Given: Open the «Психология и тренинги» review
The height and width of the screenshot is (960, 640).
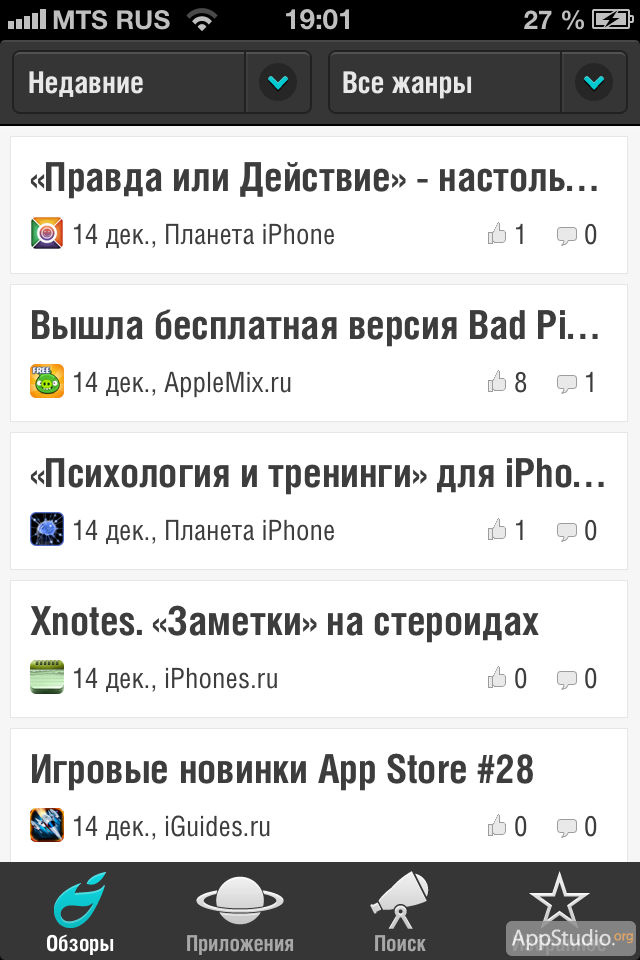Looking at the screenshot, I should coord(315,475).
